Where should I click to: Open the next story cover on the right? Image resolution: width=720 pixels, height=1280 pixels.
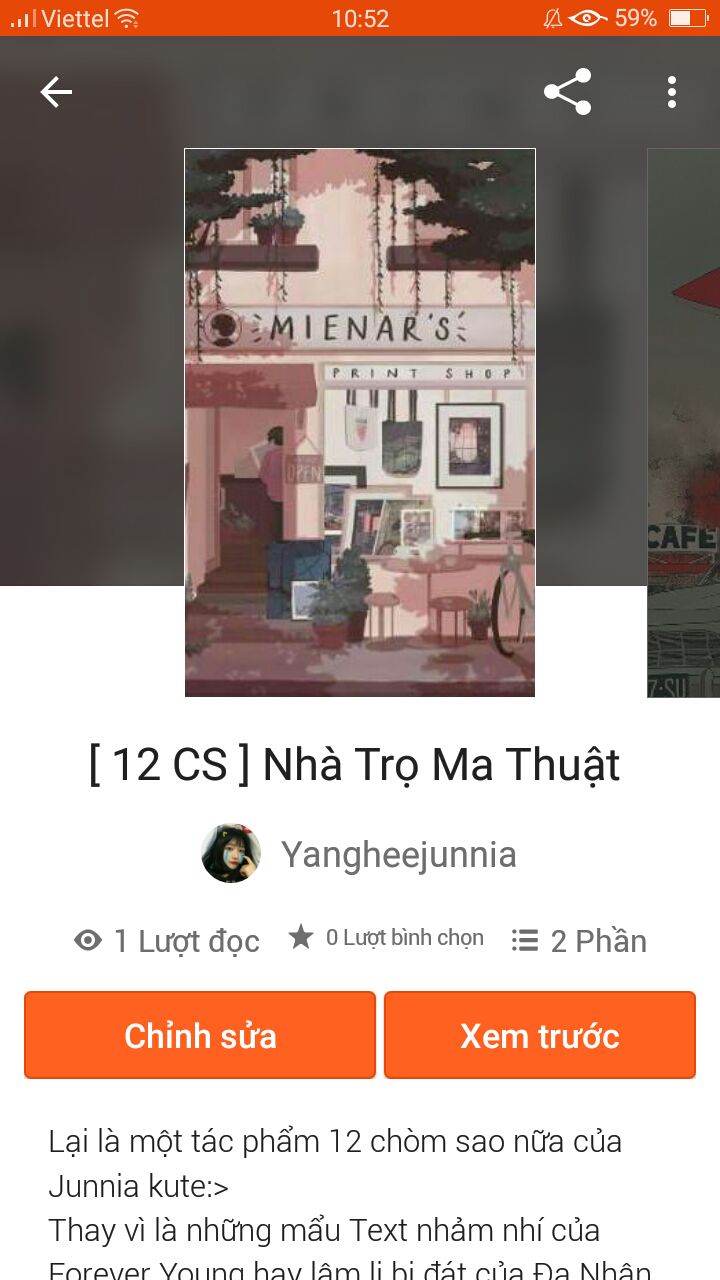[x=684, y=422]
